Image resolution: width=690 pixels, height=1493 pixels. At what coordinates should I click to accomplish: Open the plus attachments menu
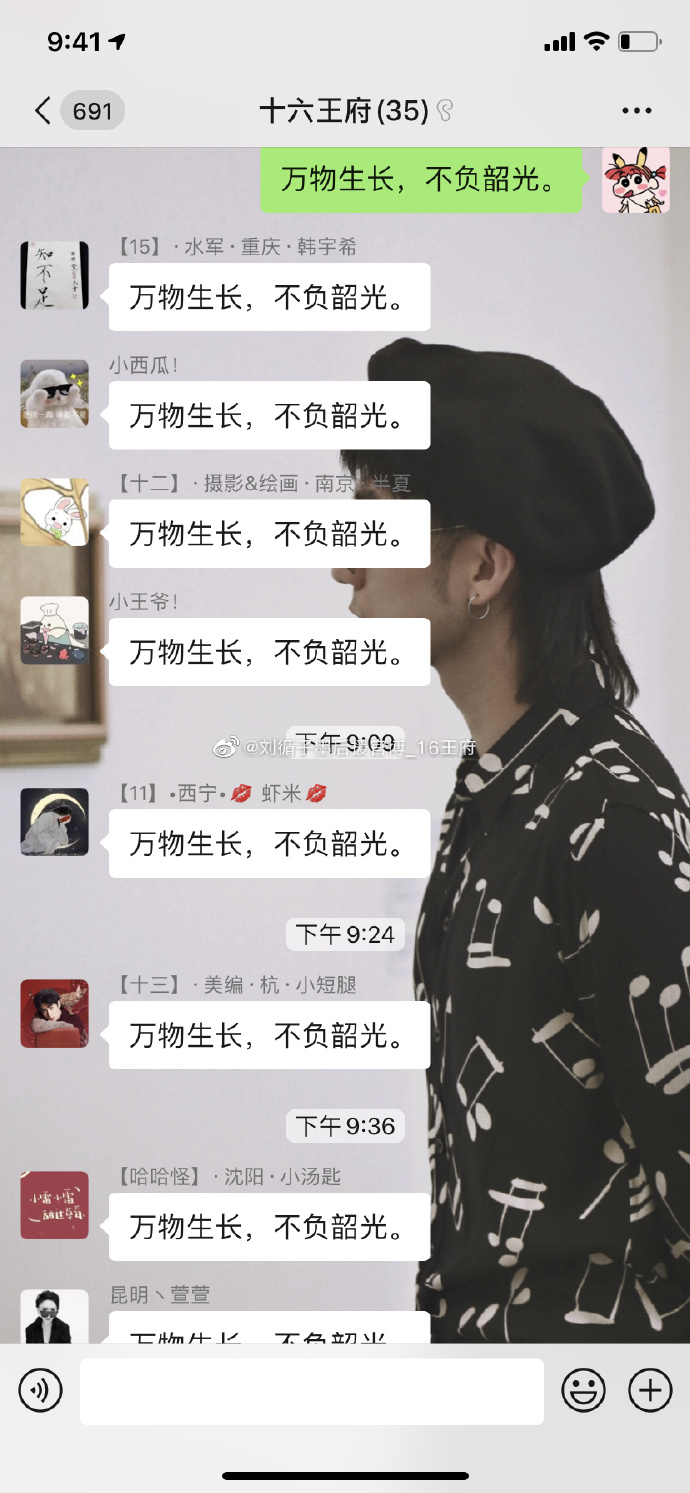click(x=650, y=1391)
